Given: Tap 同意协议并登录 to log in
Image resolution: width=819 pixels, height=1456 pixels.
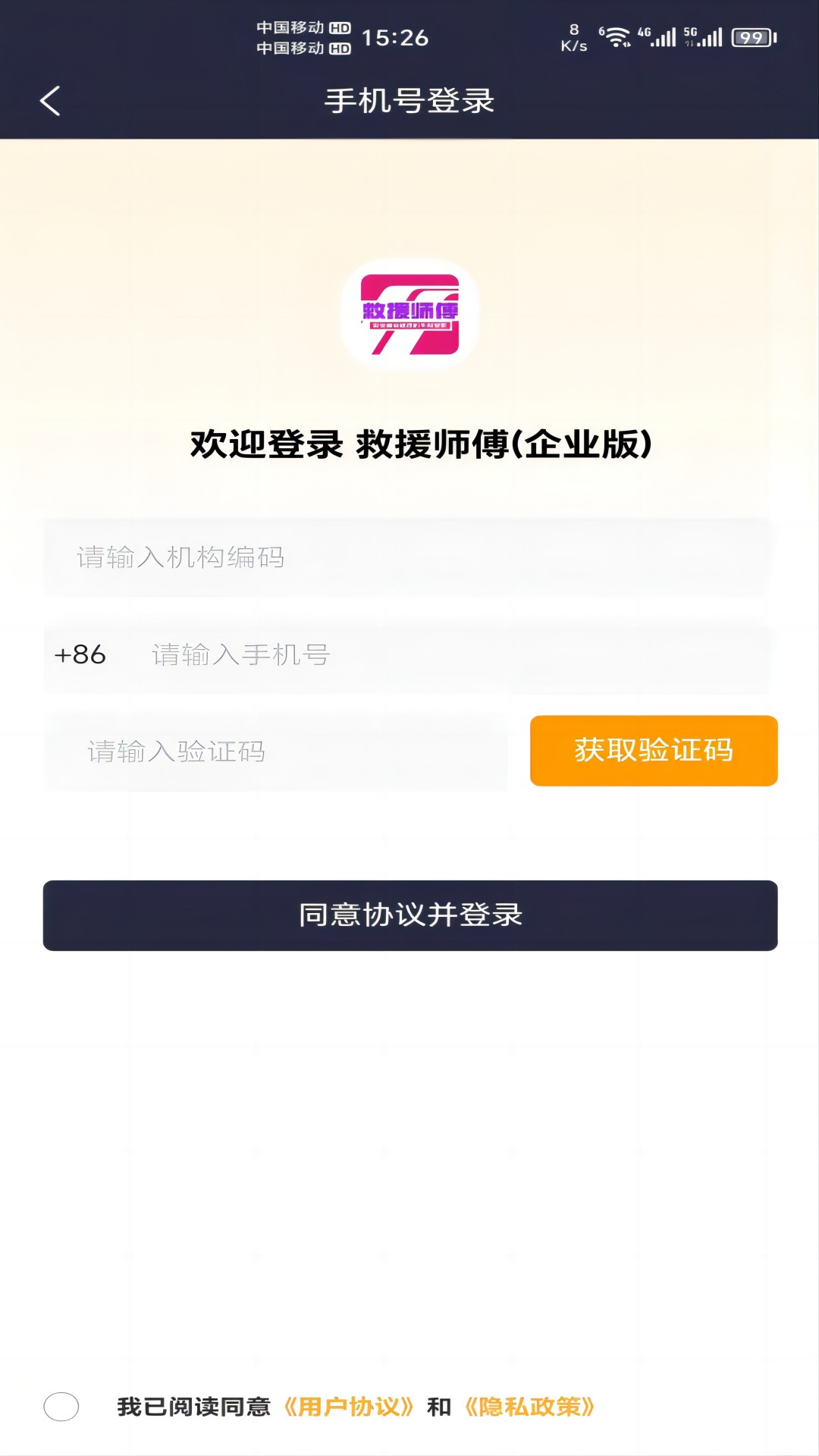Looking at the screenshot, I should tap(410, 915).
